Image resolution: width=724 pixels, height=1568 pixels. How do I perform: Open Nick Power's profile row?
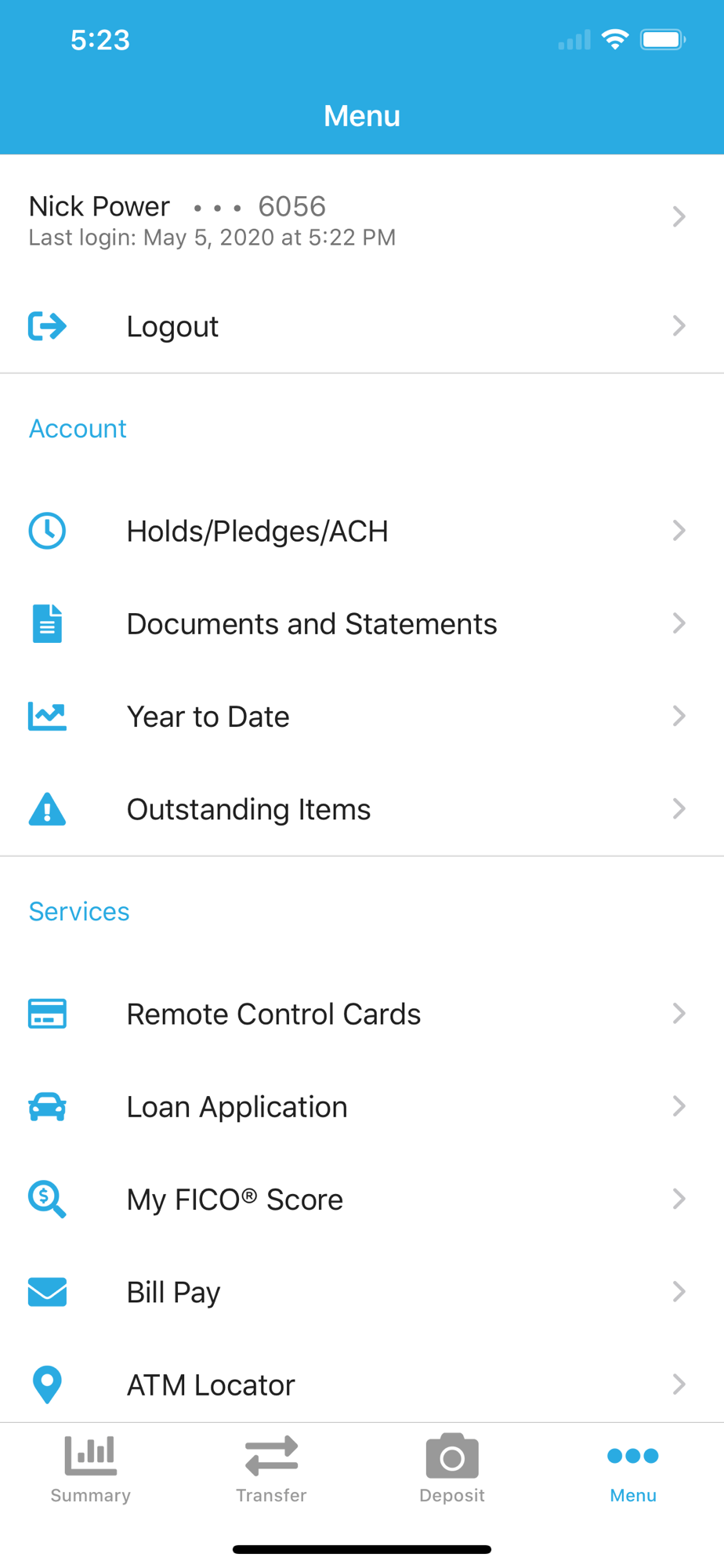click(362, 218)
